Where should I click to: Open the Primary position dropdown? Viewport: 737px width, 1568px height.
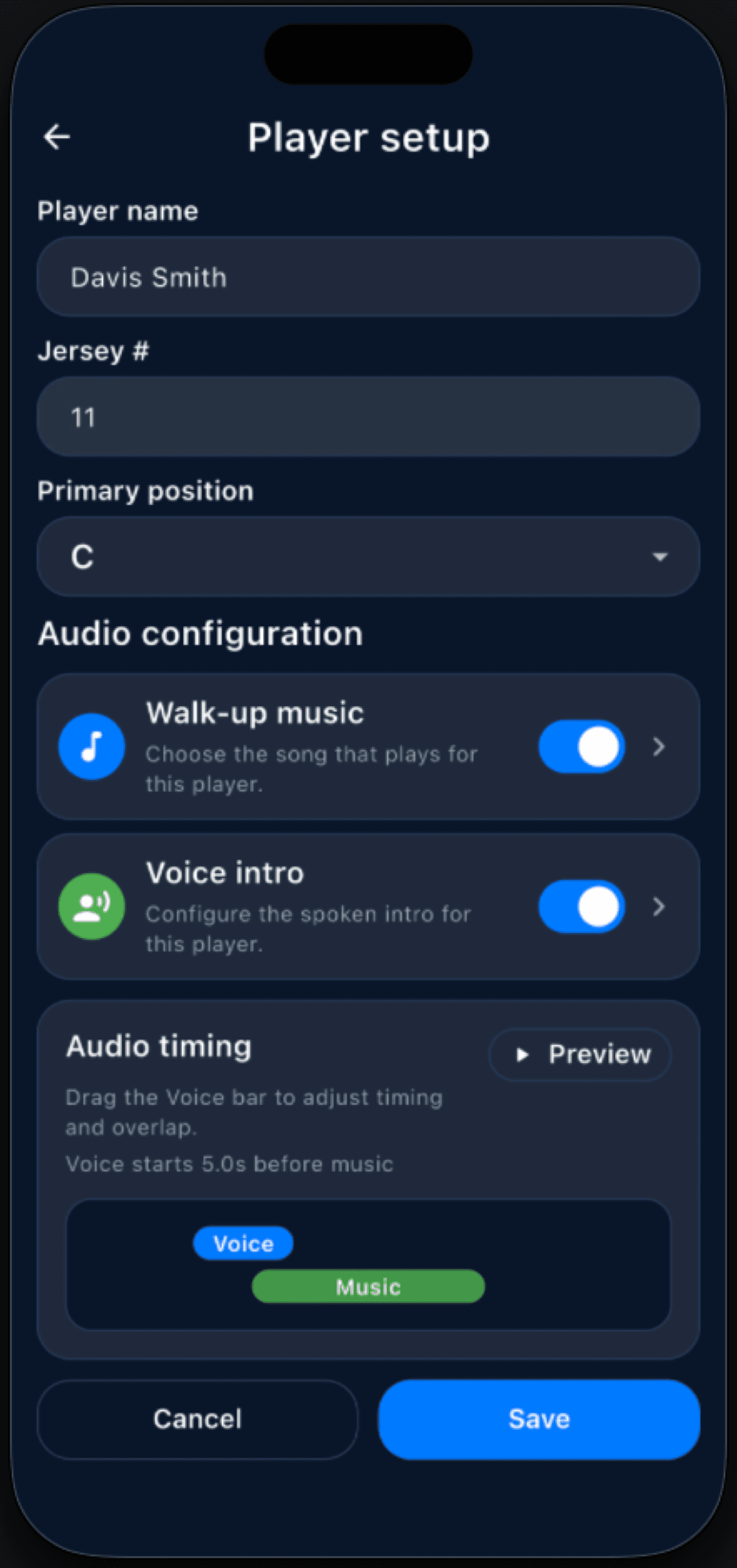coord(368,556)
